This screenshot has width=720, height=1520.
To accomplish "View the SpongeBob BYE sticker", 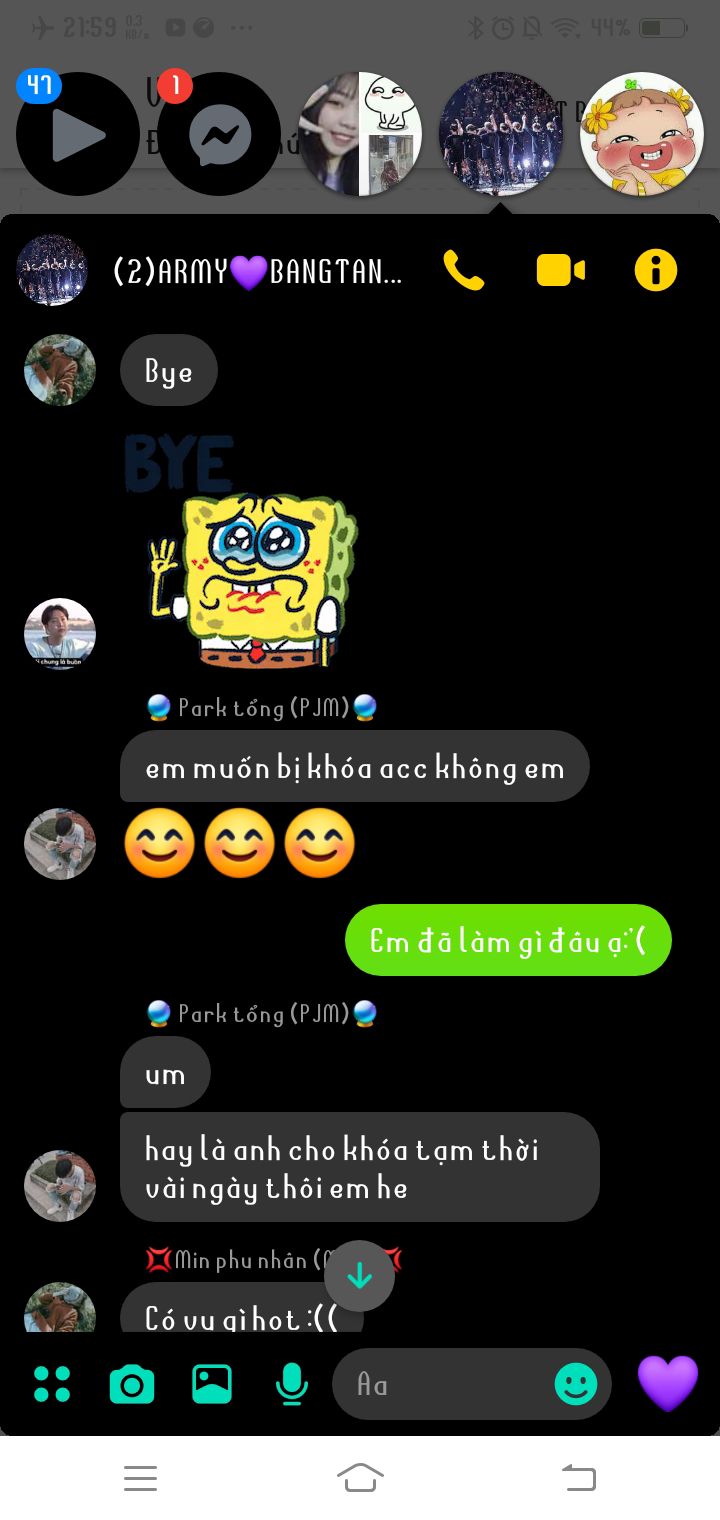I will pyautogui.click(x=242, y=548).
